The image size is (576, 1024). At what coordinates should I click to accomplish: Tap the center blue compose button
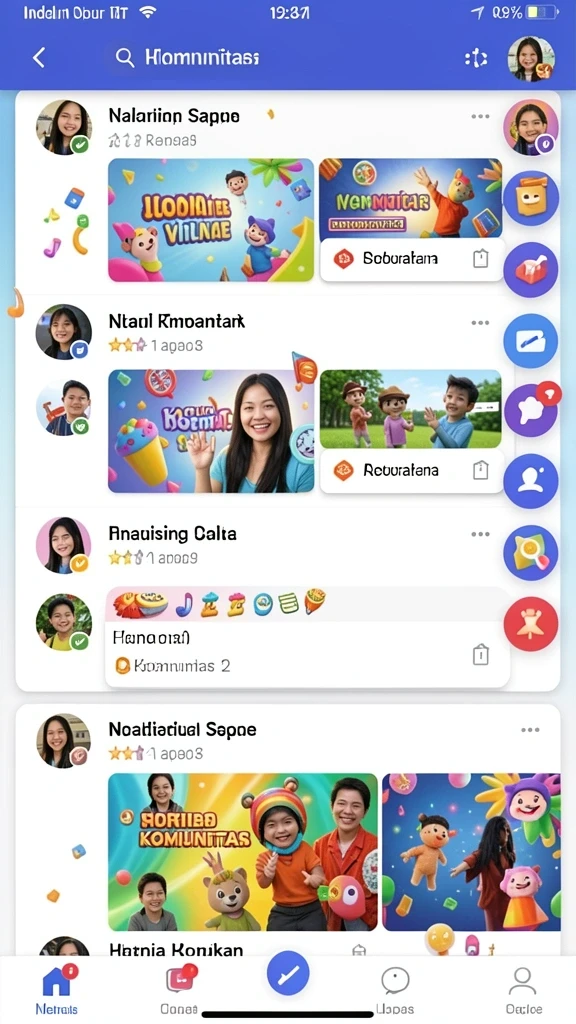[x=288, y=976]
